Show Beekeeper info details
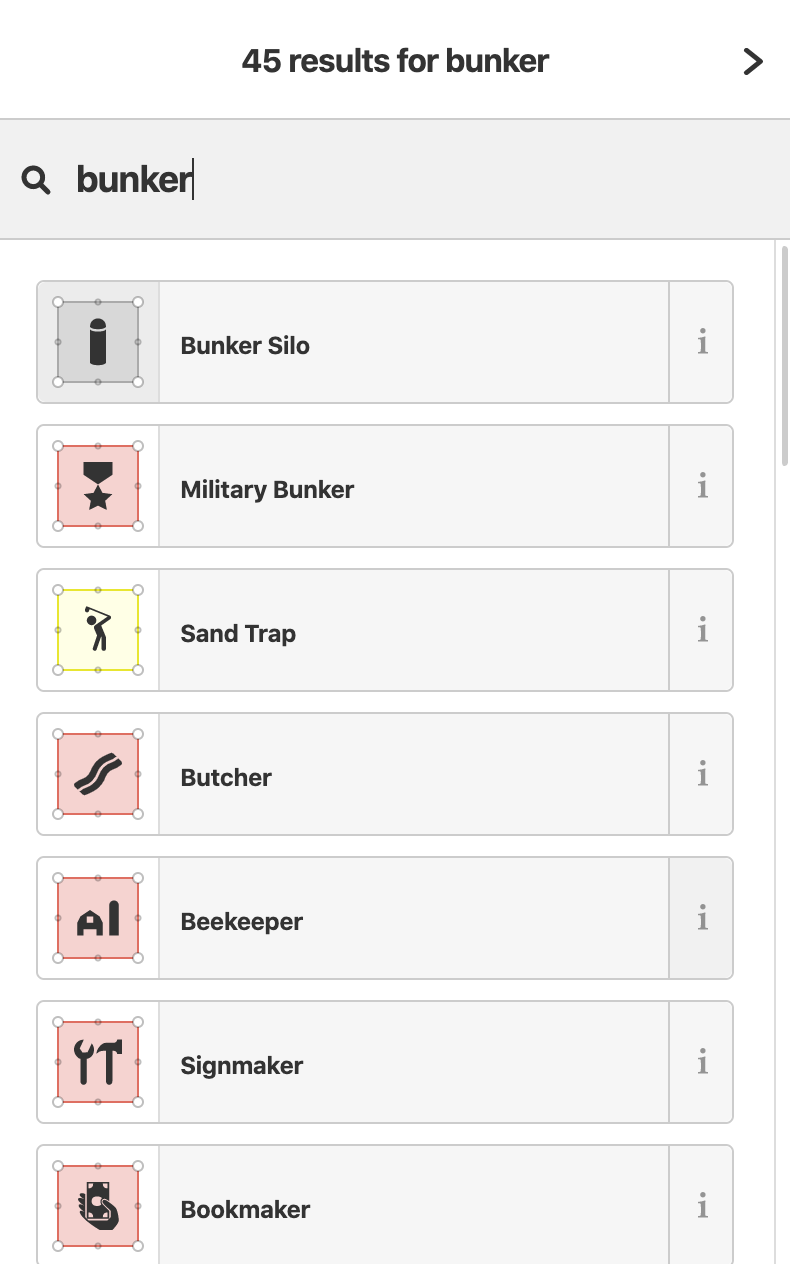Viewport: 790px width, 1264px height. pos(702,919)
